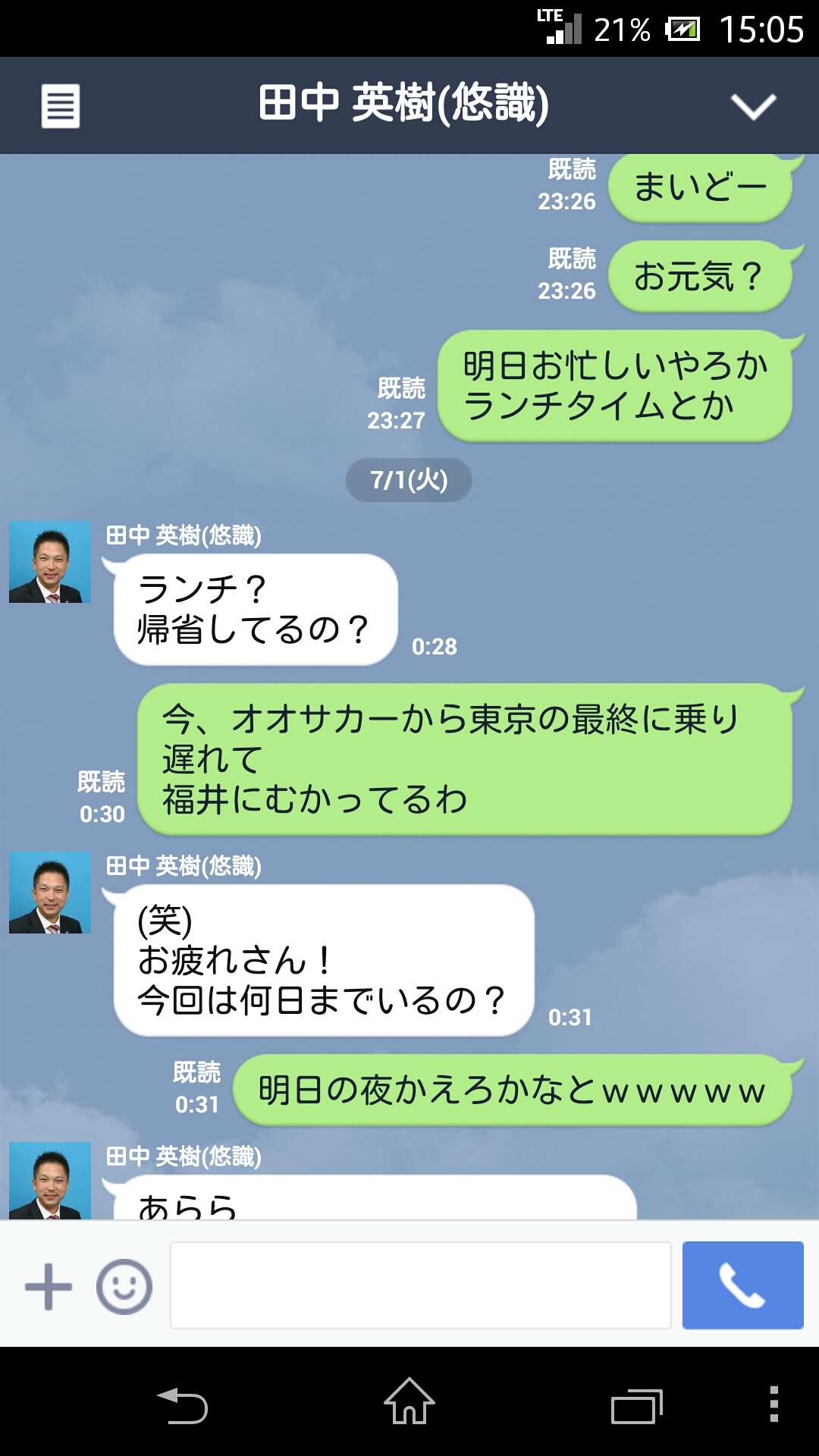
Task: Open the chat list icon in header
Action: pos(61,106)
